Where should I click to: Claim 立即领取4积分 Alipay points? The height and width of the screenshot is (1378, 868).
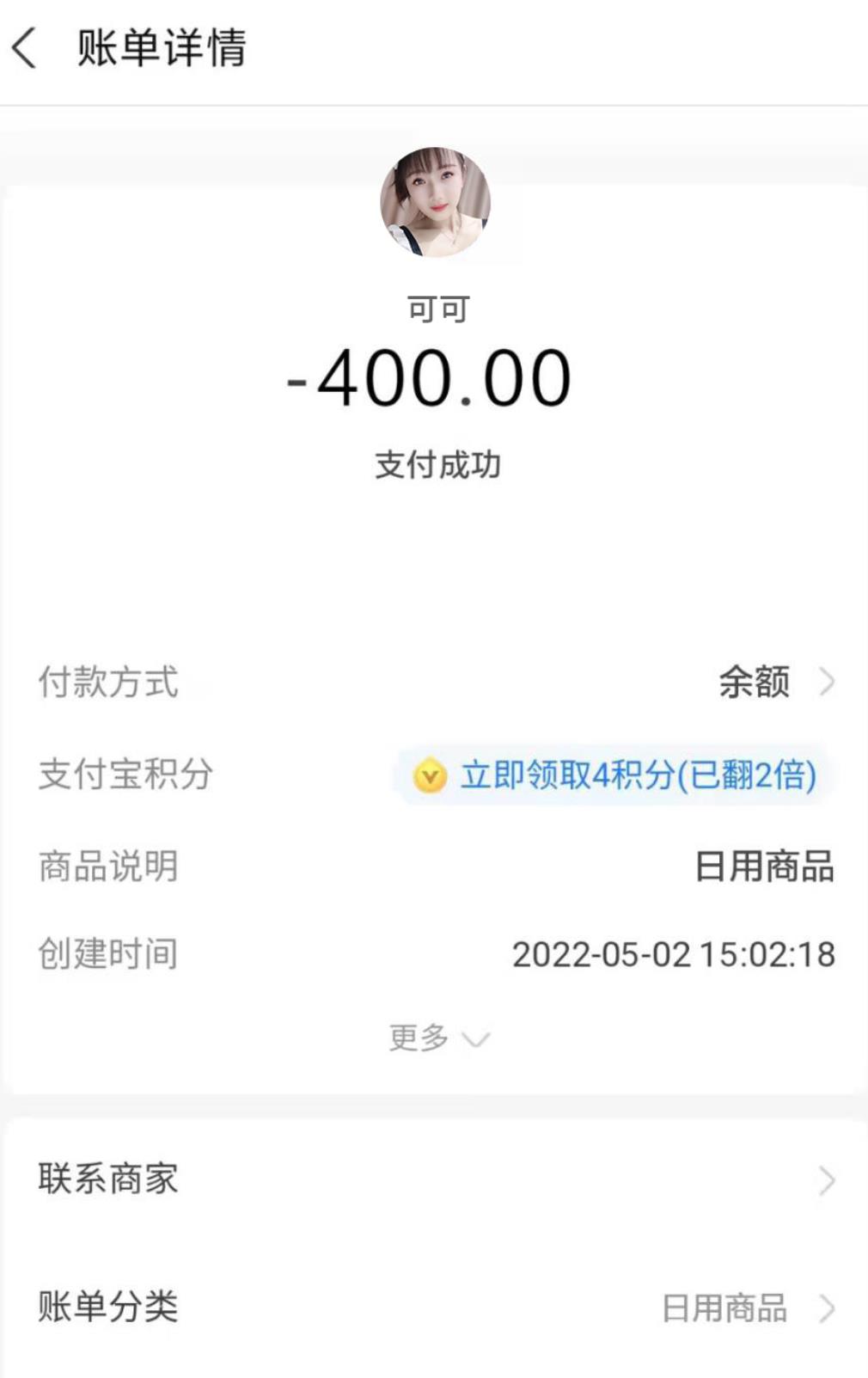(615, 775)
